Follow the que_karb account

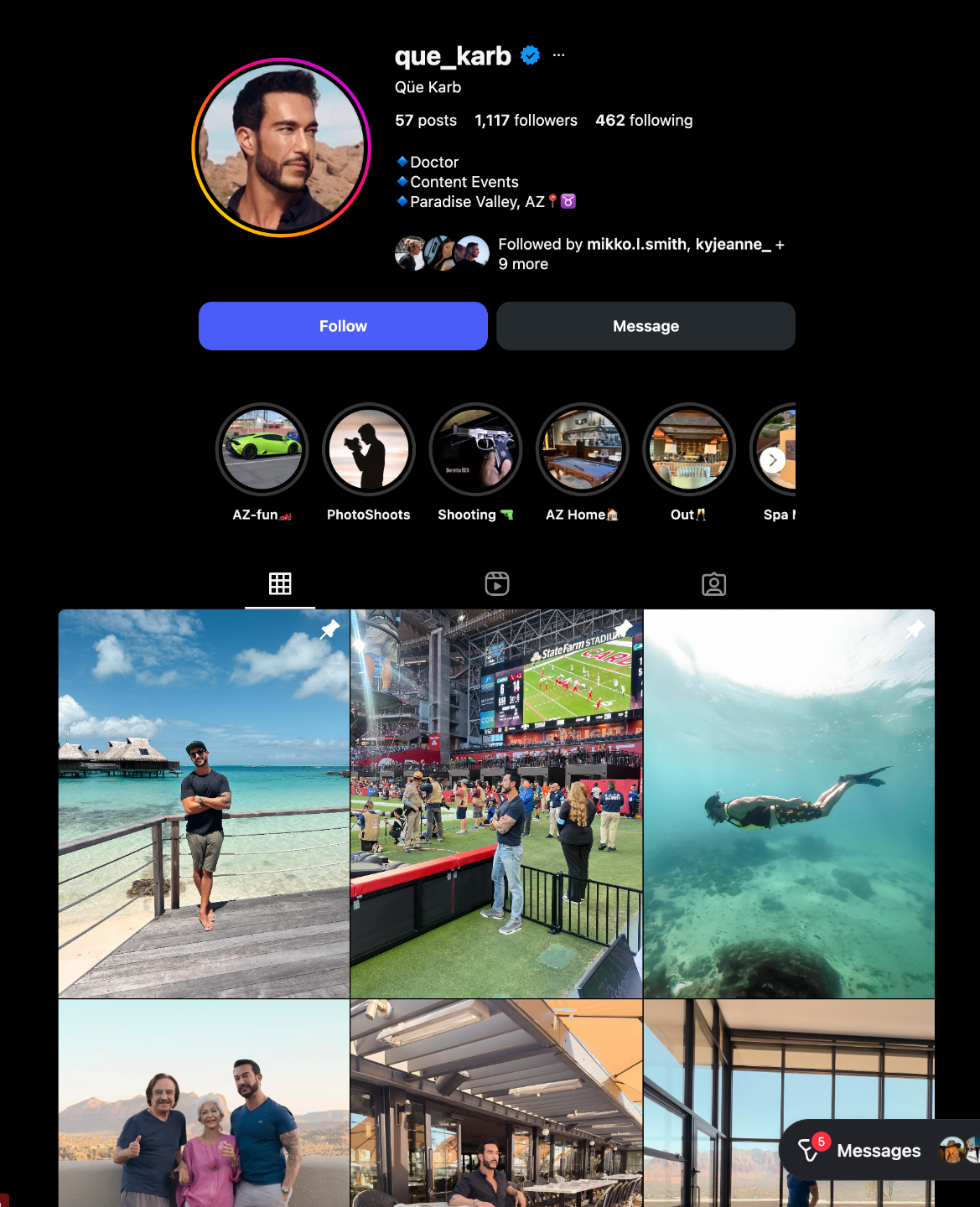point(343,326)
